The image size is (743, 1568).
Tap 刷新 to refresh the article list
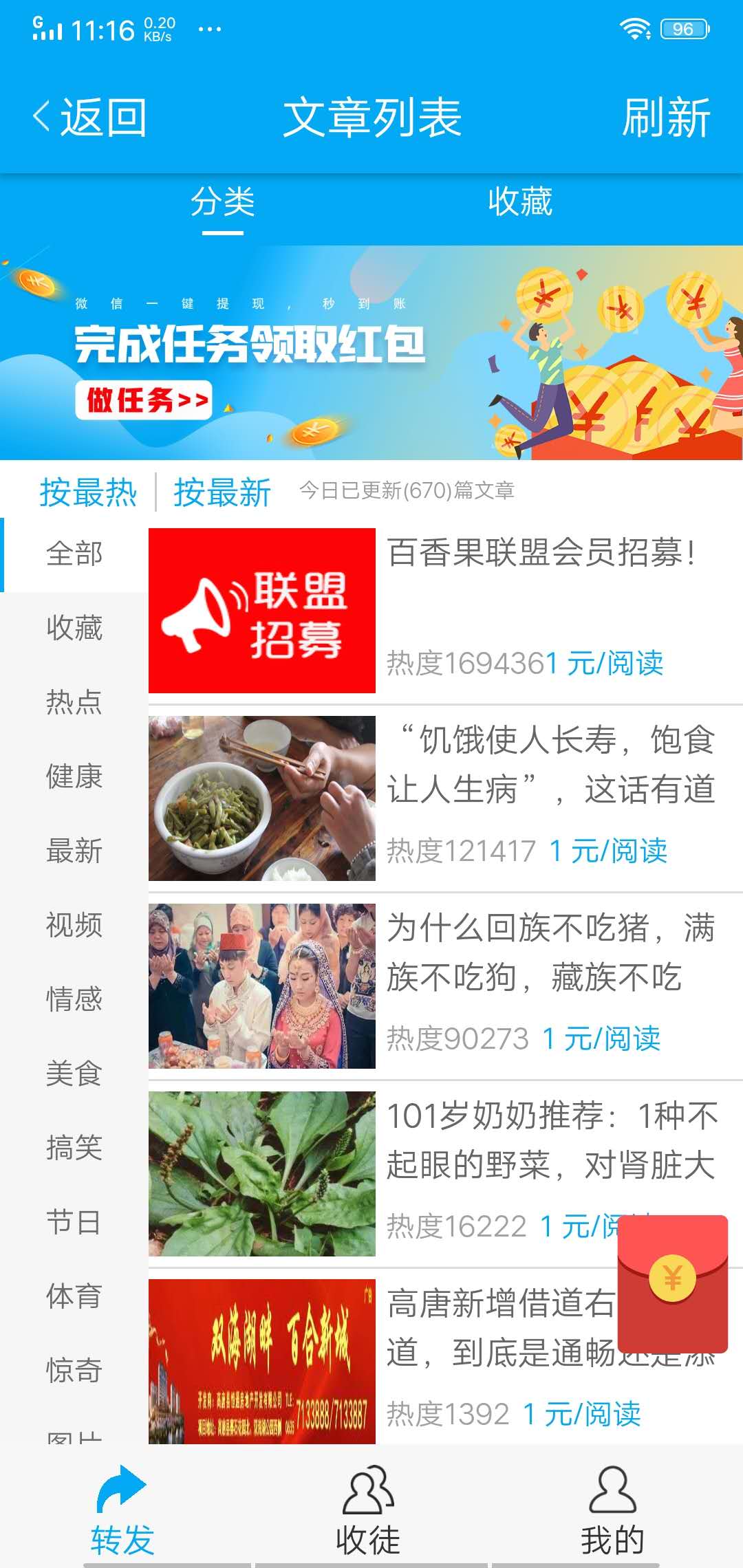(x=664, y=116)
